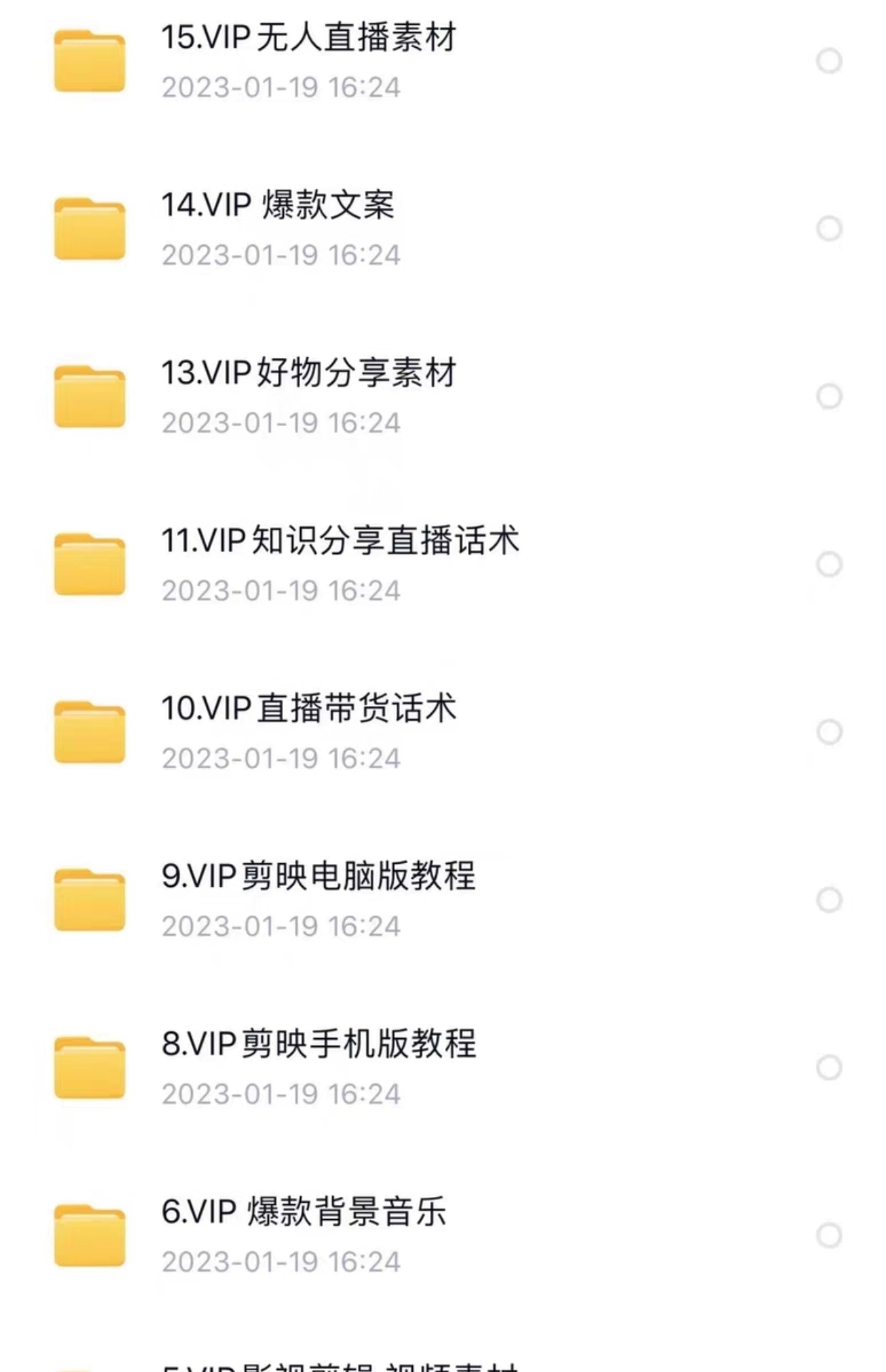Select the circle next to 10.VIP直播带货话术
The image size is (886, 1372).
827,730
